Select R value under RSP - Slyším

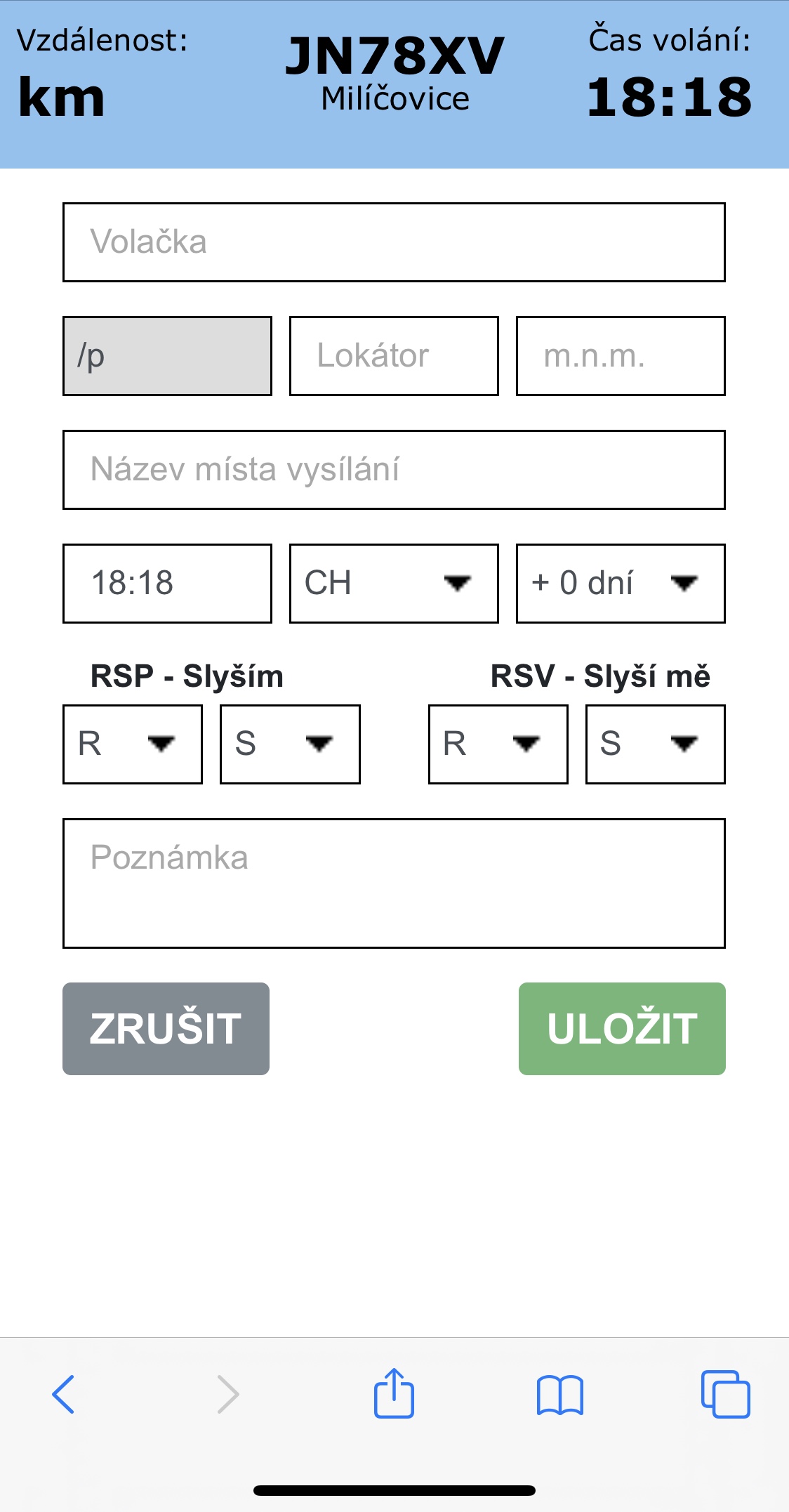tap(133, 744)
